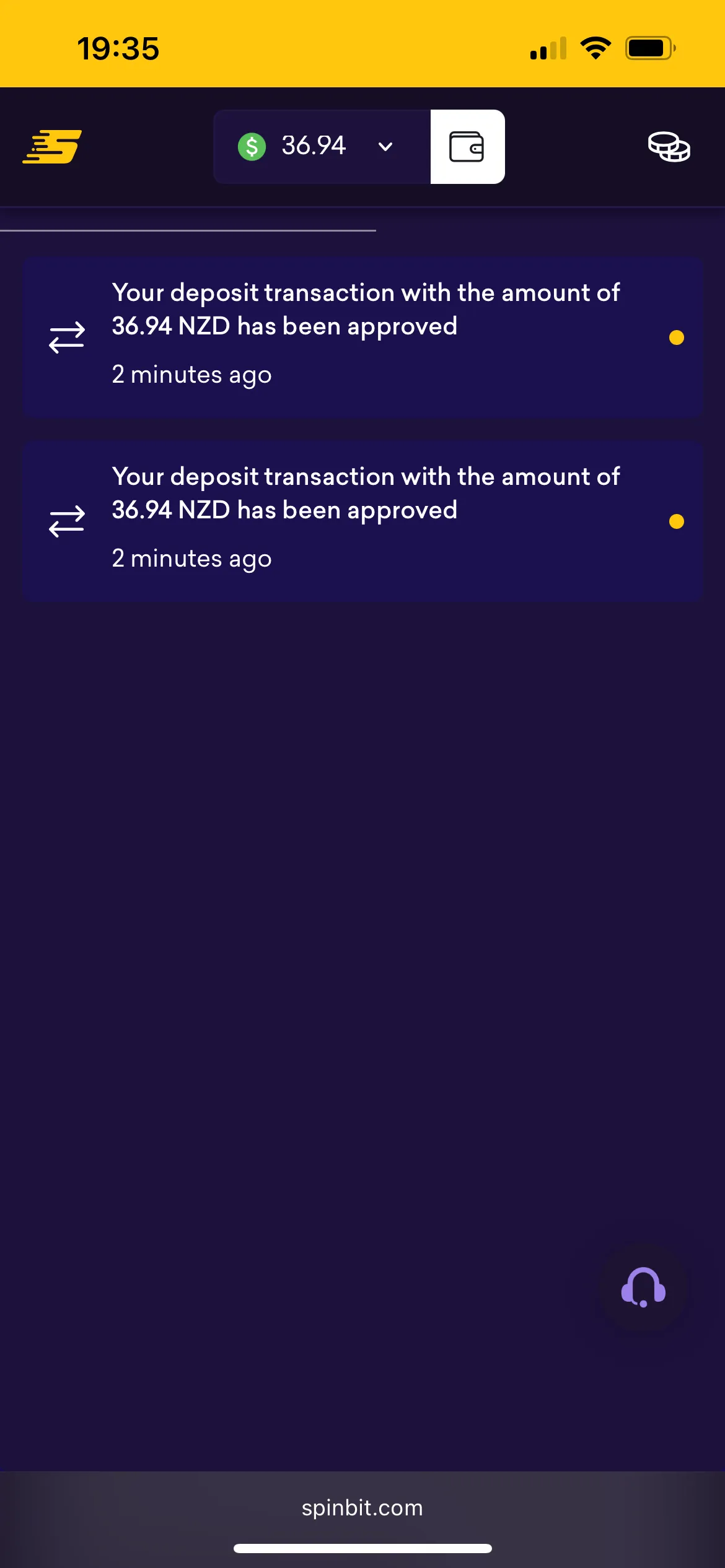Screen dimensions: 725x1568
Task: Open the wallet deposit button
Action: coord(467,147)
